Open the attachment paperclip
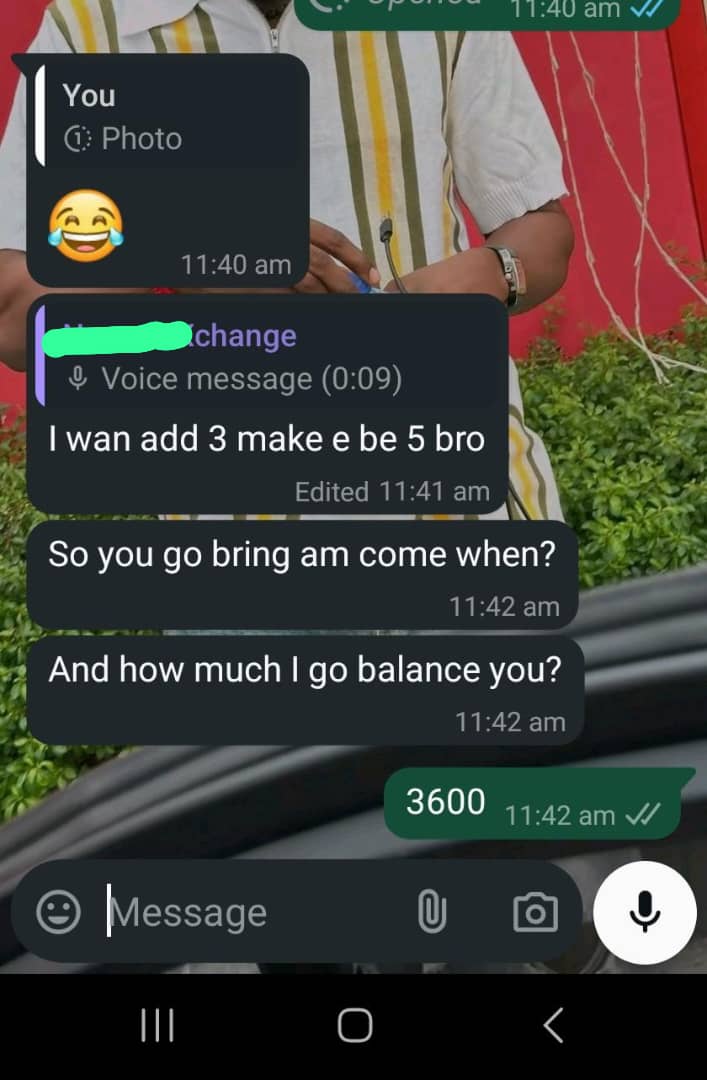Viewport: 707px width, 1080px height. tap(431, 912)
